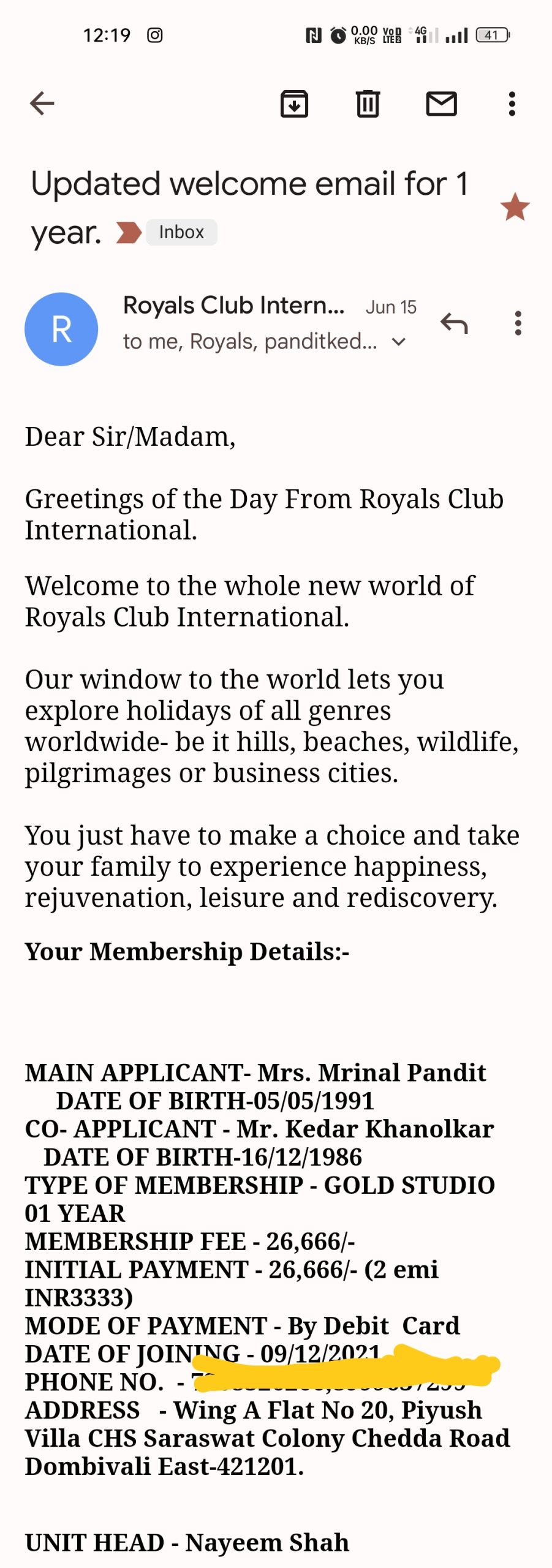Delete this email
This screenshot has width=552, height=1568.
[x=368, y=104]
